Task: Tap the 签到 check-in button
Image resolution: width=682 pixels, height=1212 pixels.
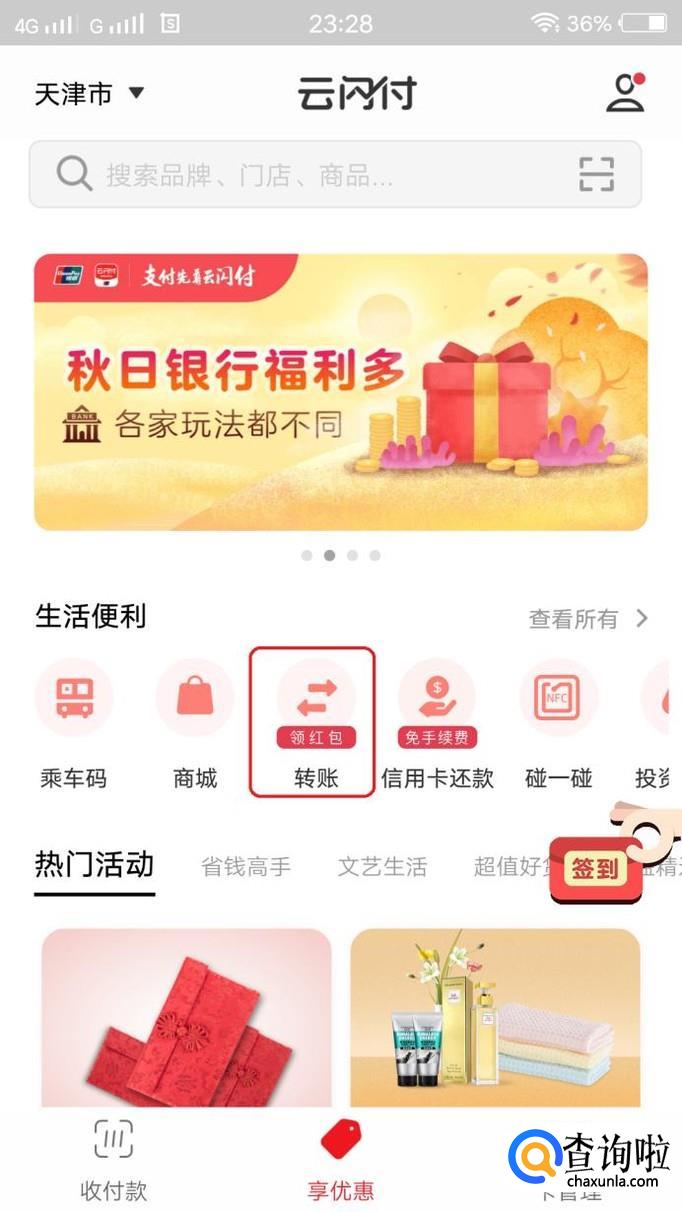Action: [598, 867]
